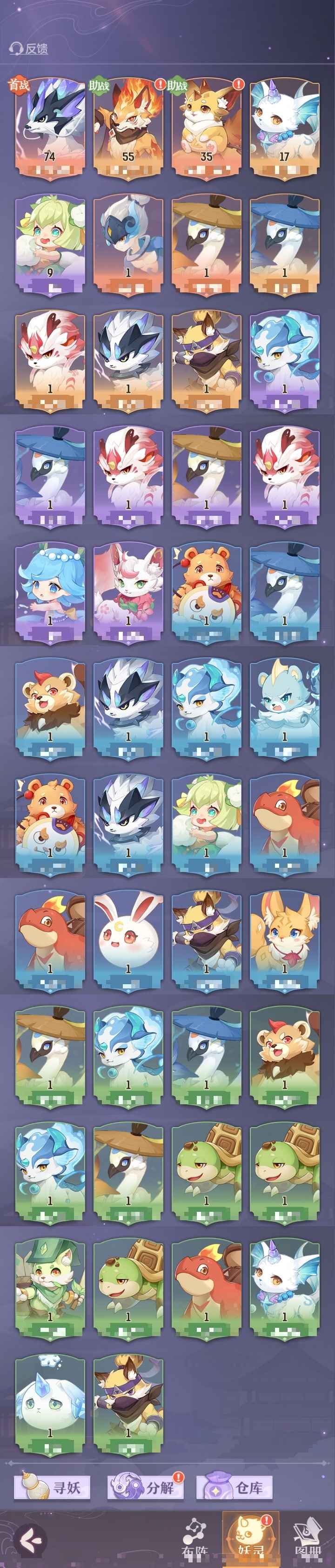Open the level 35 yellow hamster card
This screenshot has width=335, height=1568.
207,128
